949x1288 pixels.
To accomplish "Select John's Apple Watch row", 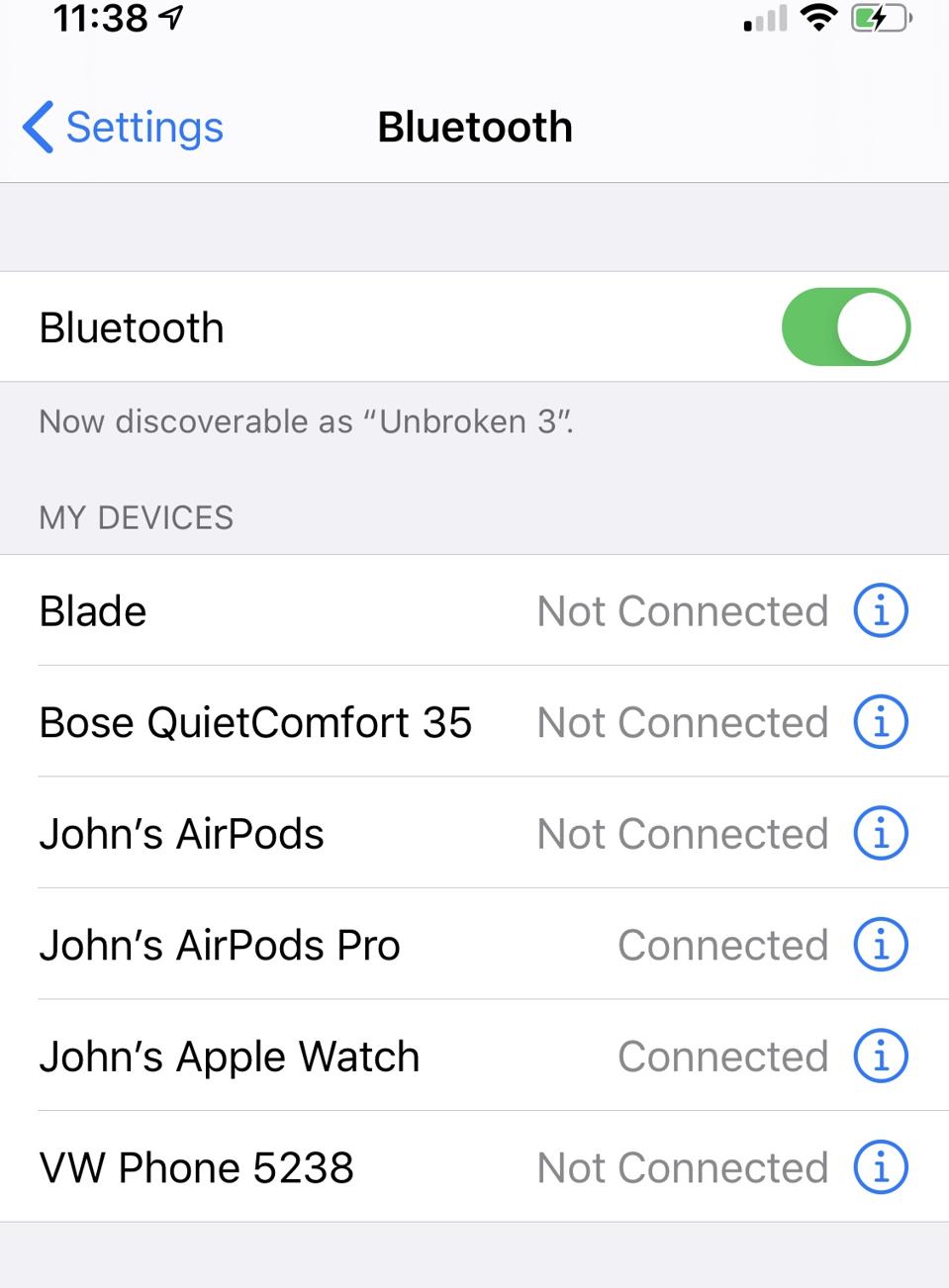I will tap(297, 1057).
